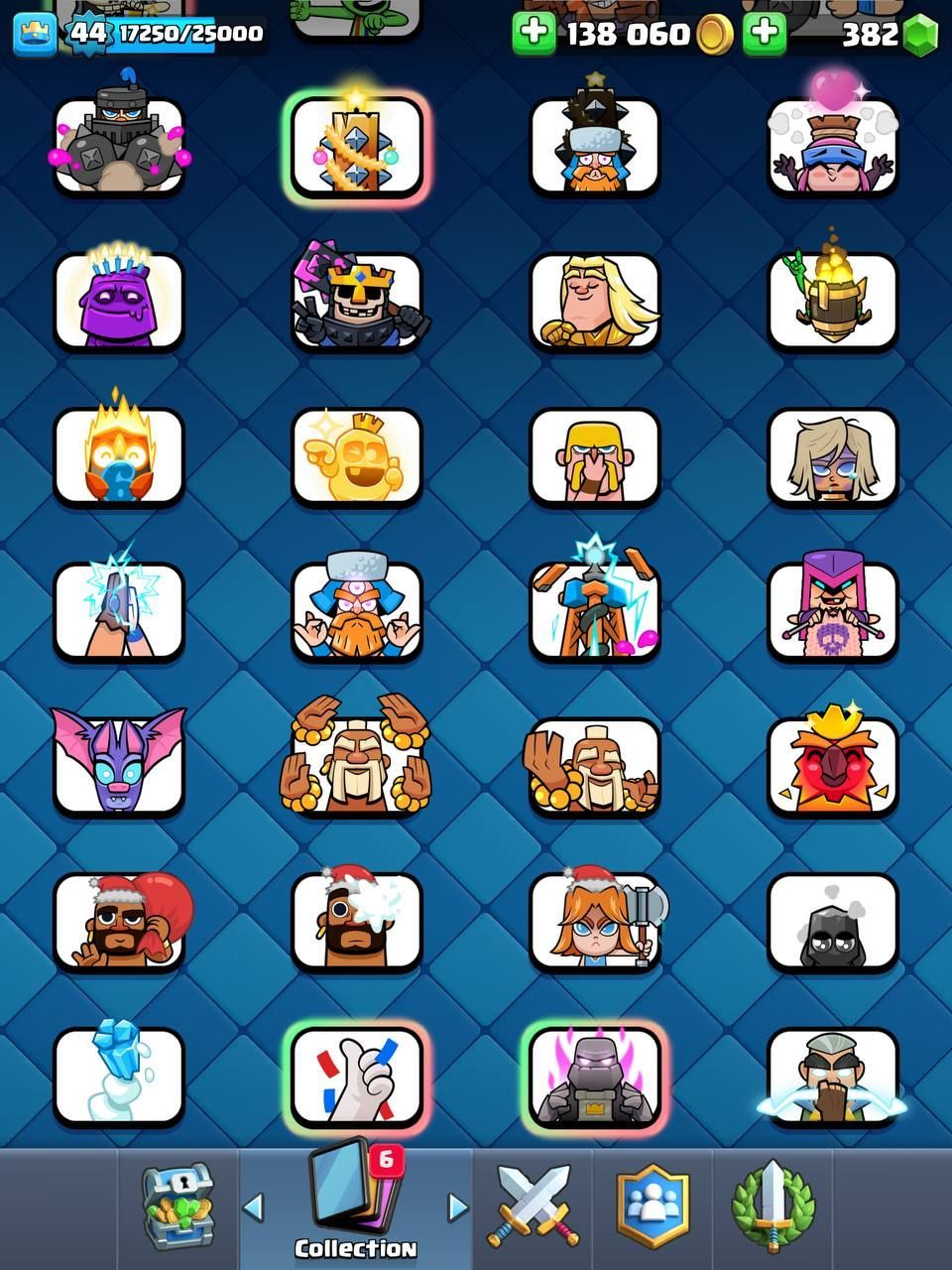Select the decorated tower tree emote

357,146
